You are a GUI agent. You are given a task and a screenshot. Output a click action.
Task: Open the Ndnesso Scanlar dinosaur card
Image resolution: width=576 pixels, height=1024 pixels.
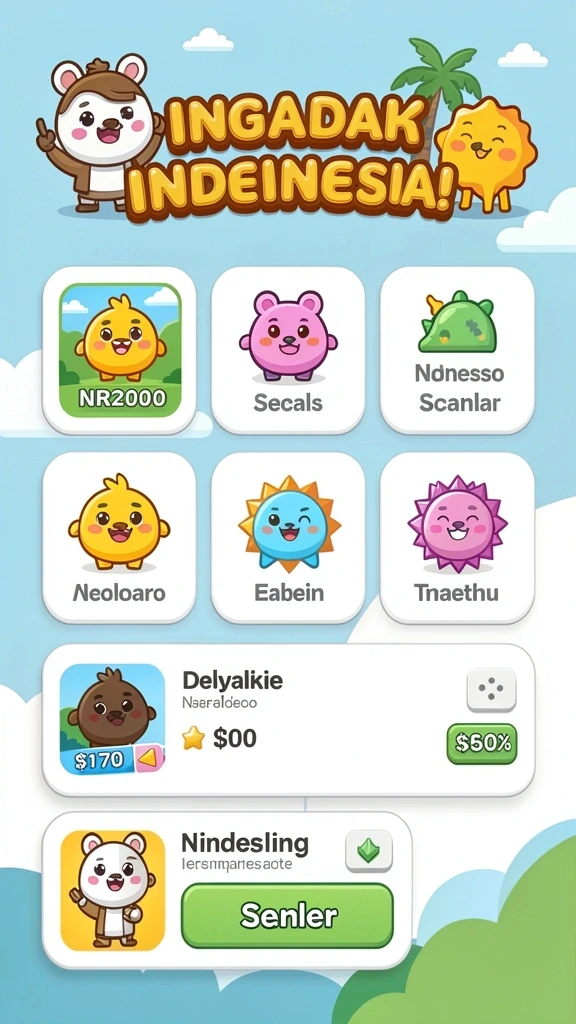(x=457, y=350)
